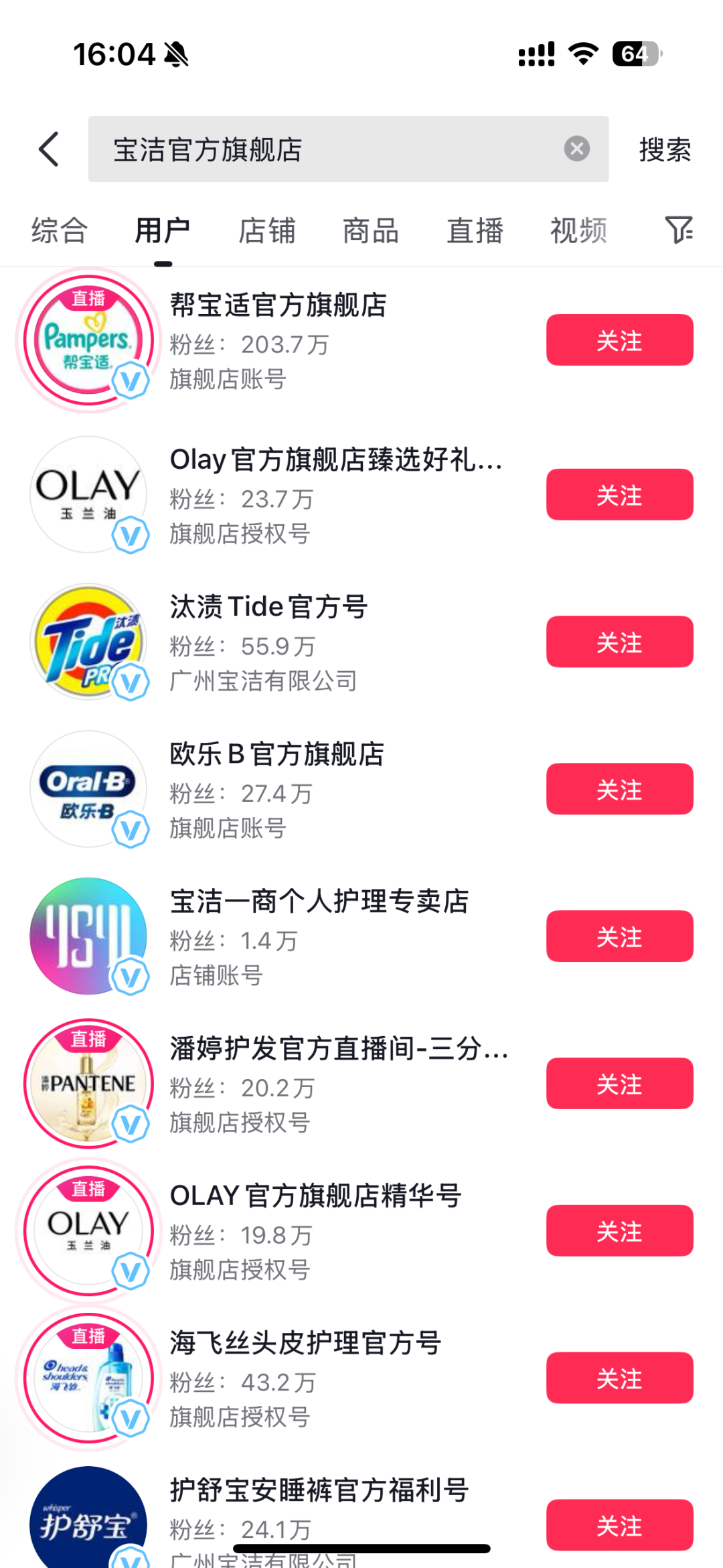This screenshot has height=1568, width=723.
Task: Open the 直播 tab
Action: click(475, 231)
